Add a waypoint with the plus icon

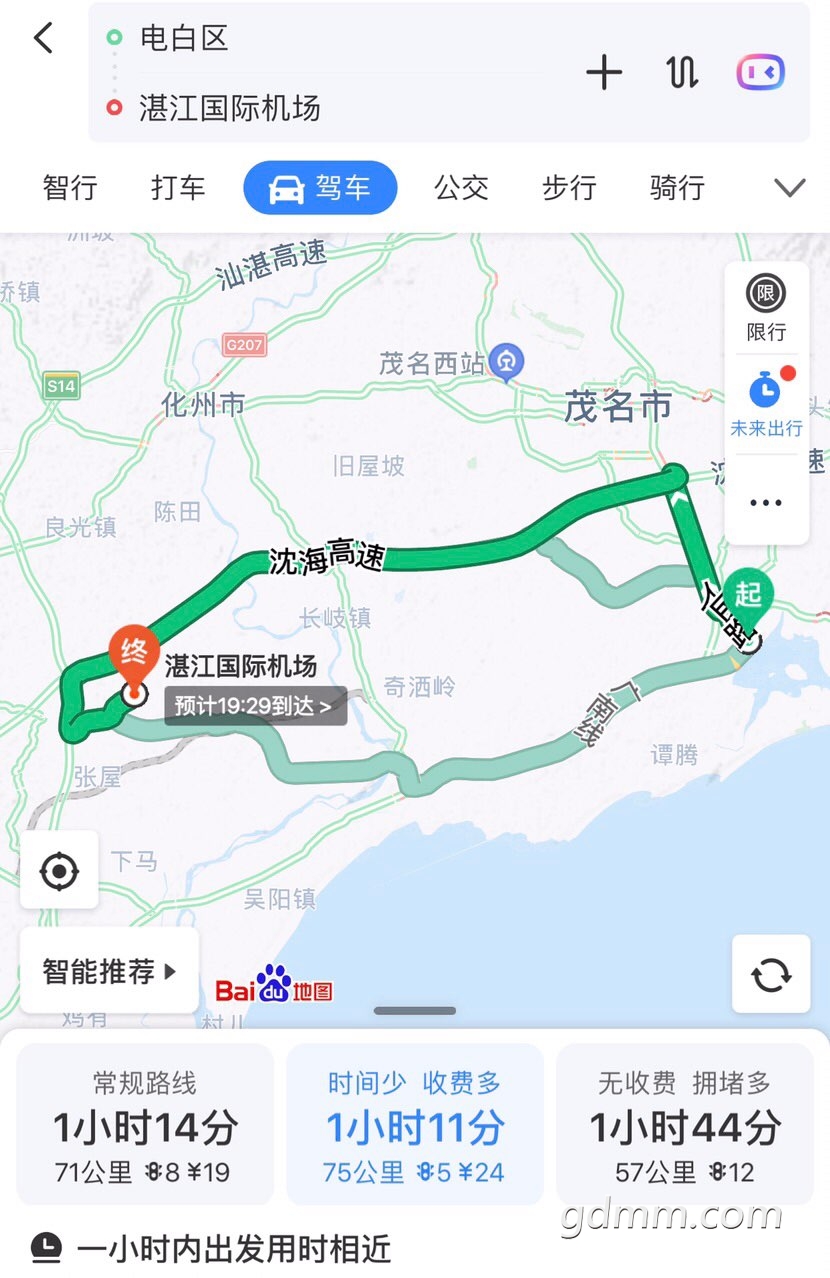pyautogui.click(x=604, y=73)
